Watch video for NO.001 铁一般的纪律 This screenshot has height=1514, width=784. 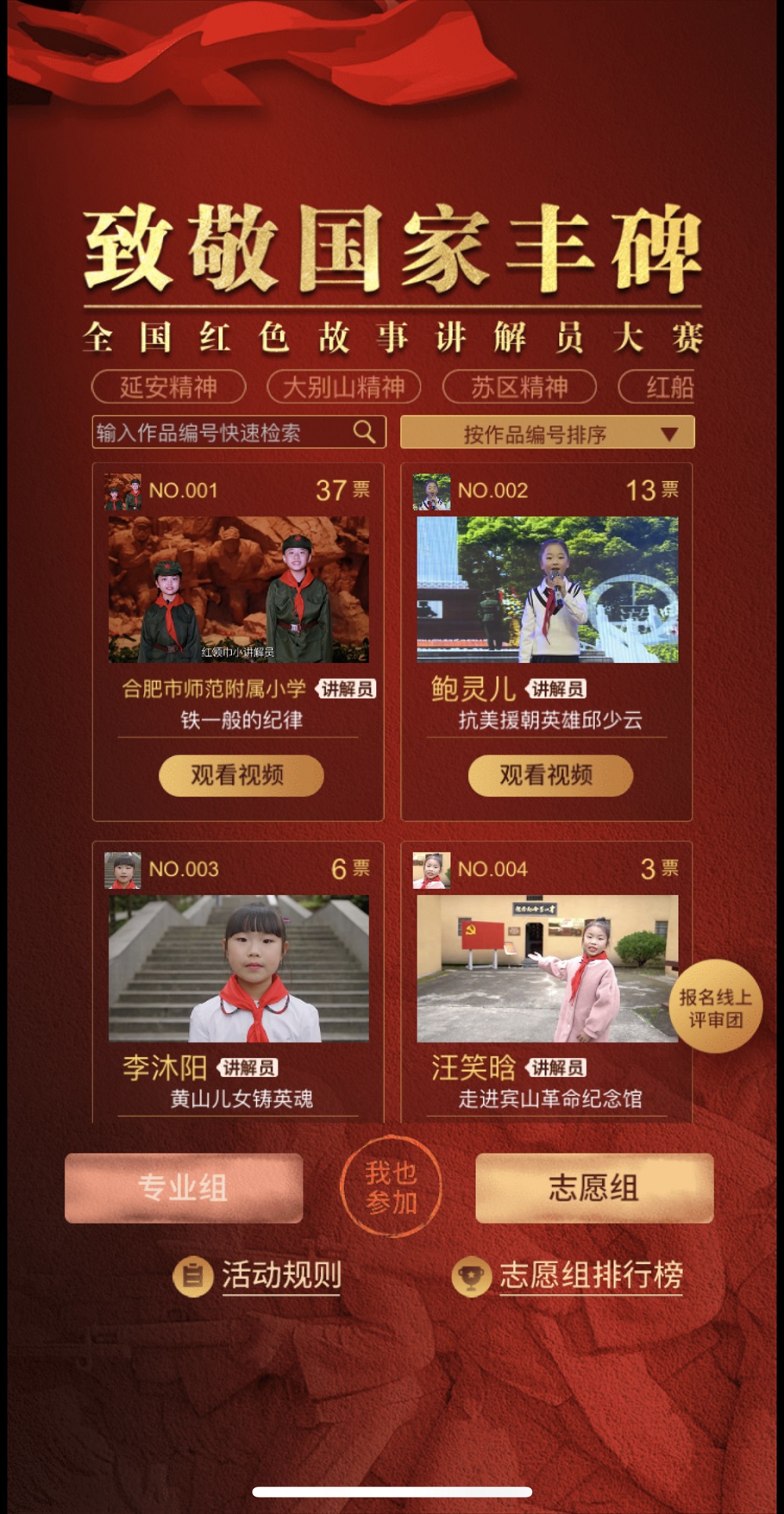click(x=241, y=775)
